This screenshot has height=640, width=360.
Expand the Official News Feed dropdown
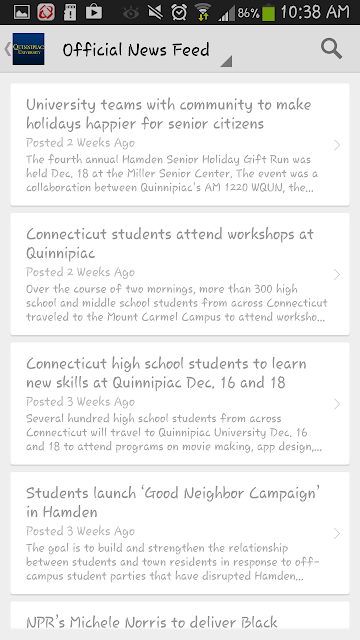[147, 50]
